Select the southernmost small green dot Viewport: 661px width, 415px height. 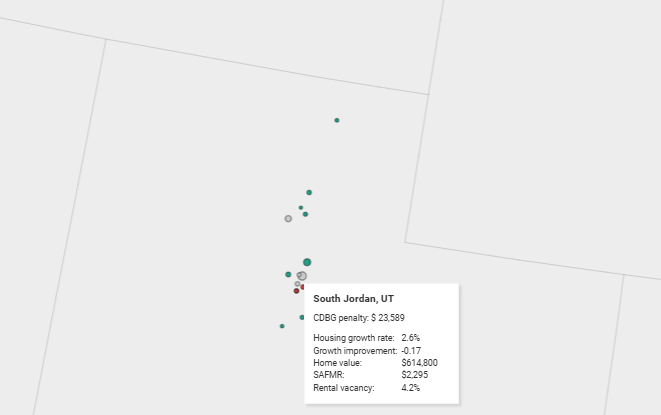tap(282, 326)
